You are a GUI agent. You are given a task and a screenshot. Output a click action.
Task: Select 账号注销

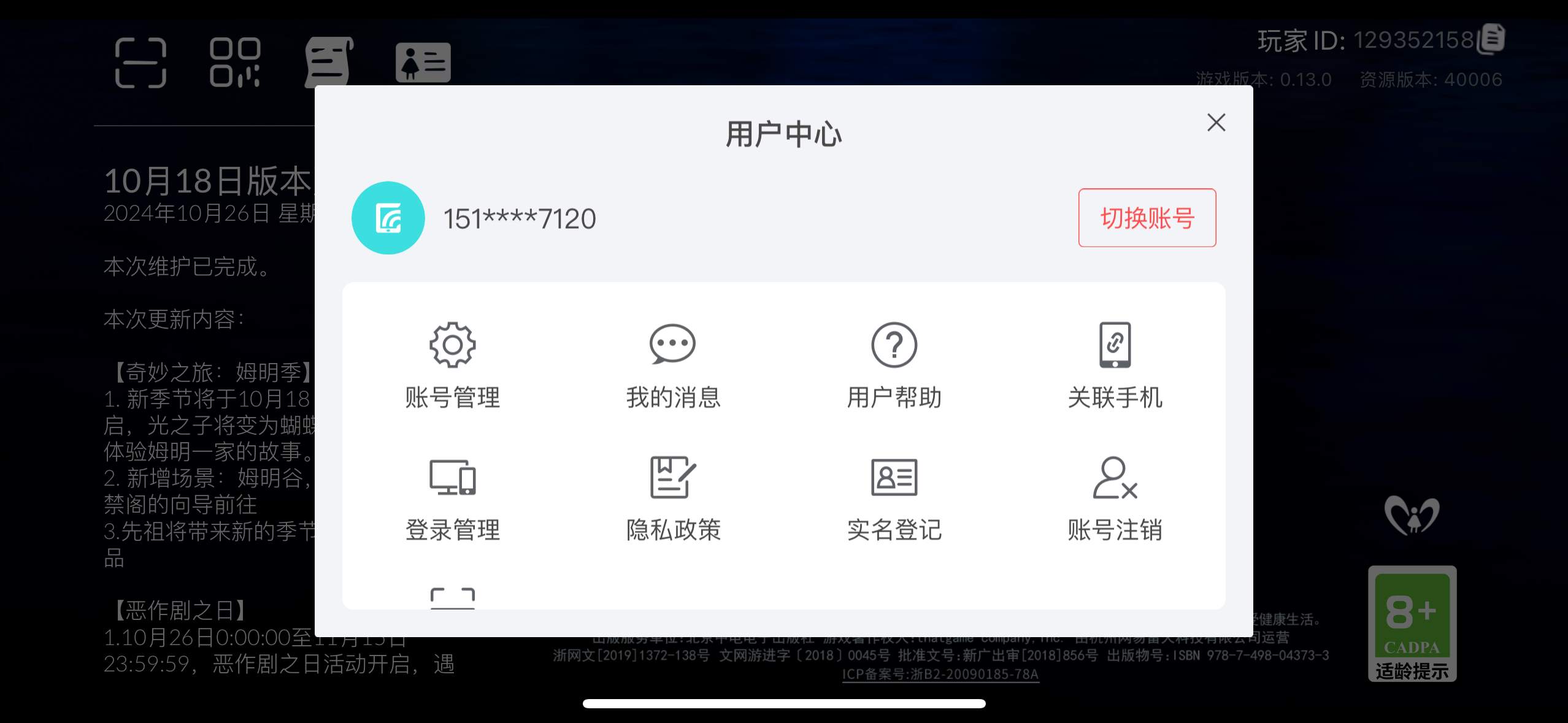[1115, 498]
